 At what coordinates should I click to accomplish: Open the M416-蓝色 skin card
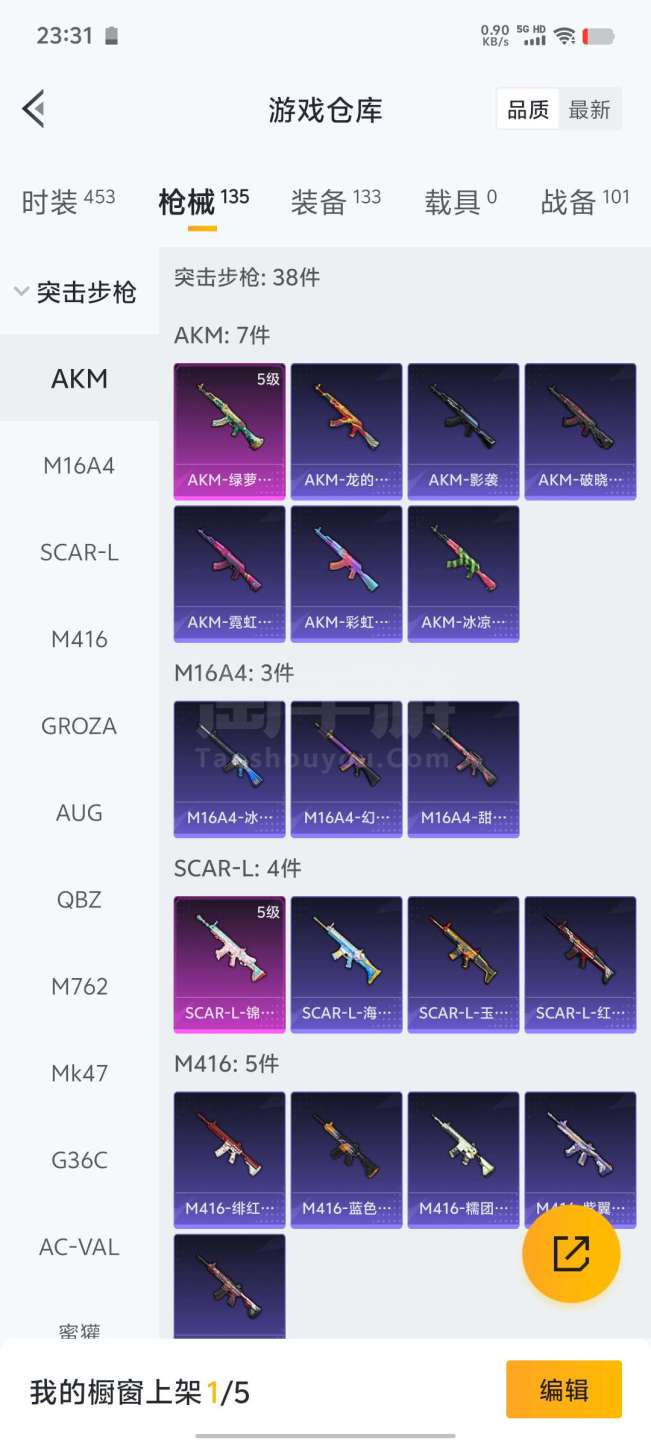(x=347, y=1160)
